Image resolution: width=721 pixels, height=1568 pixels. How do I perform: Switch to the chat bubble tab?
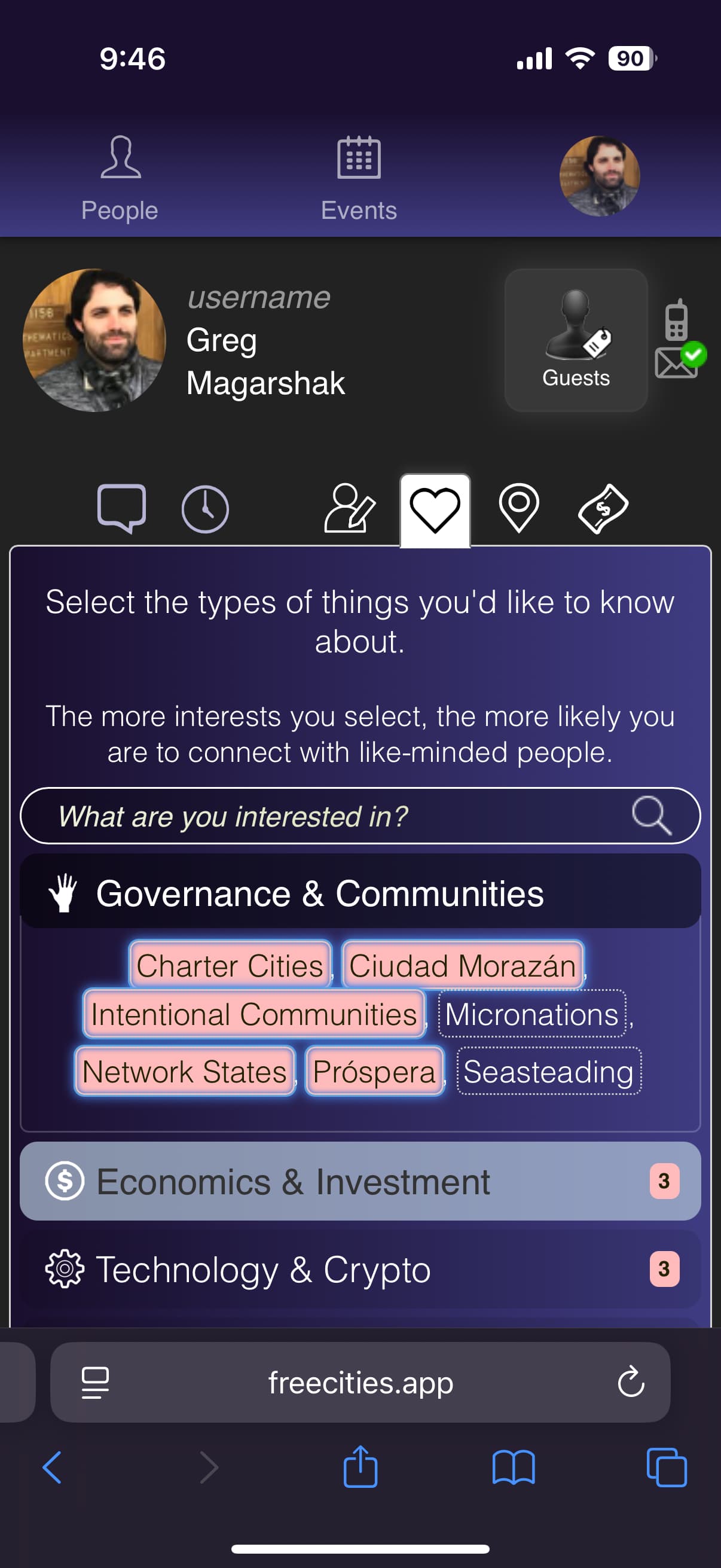pyautogui.click(x=122, y=508)
